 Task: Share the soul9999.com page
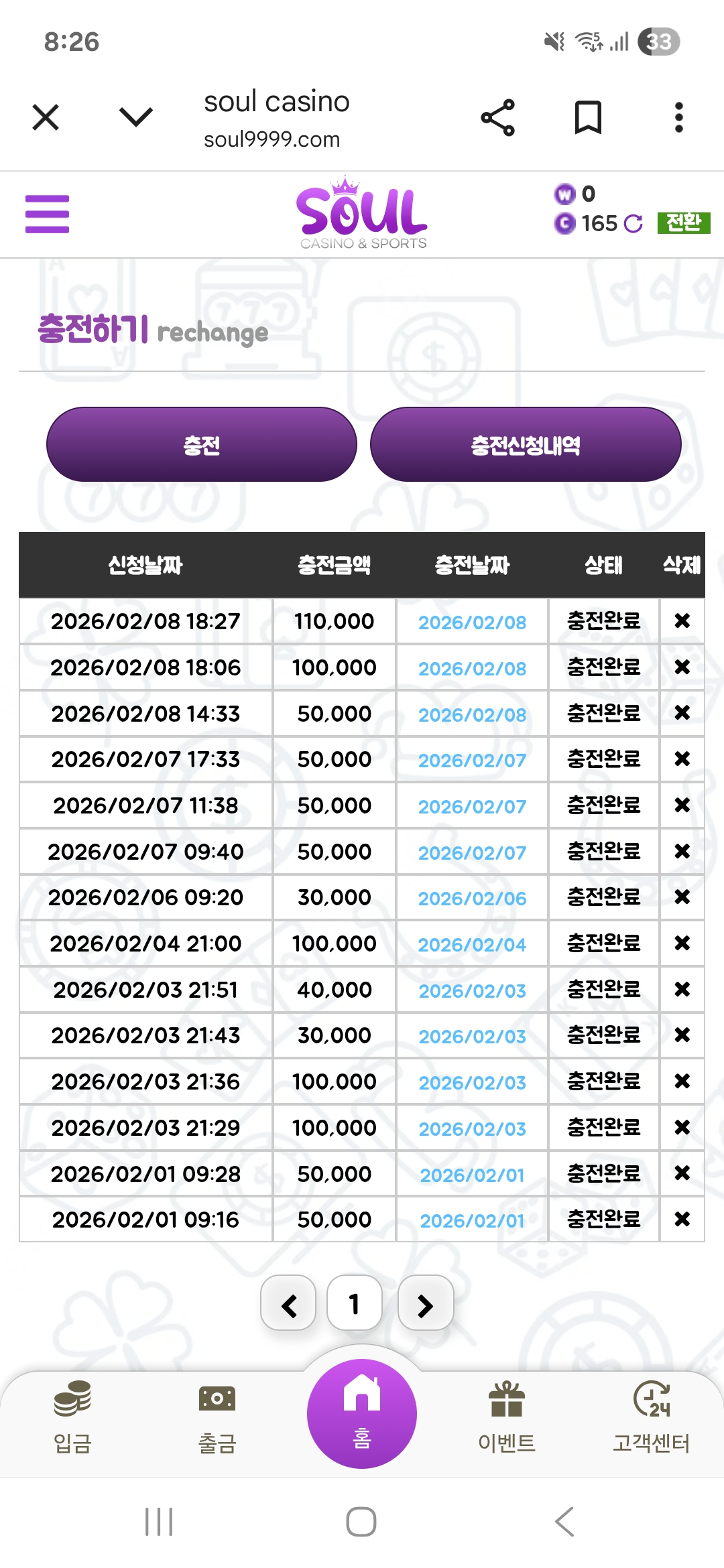pos(497,118)
